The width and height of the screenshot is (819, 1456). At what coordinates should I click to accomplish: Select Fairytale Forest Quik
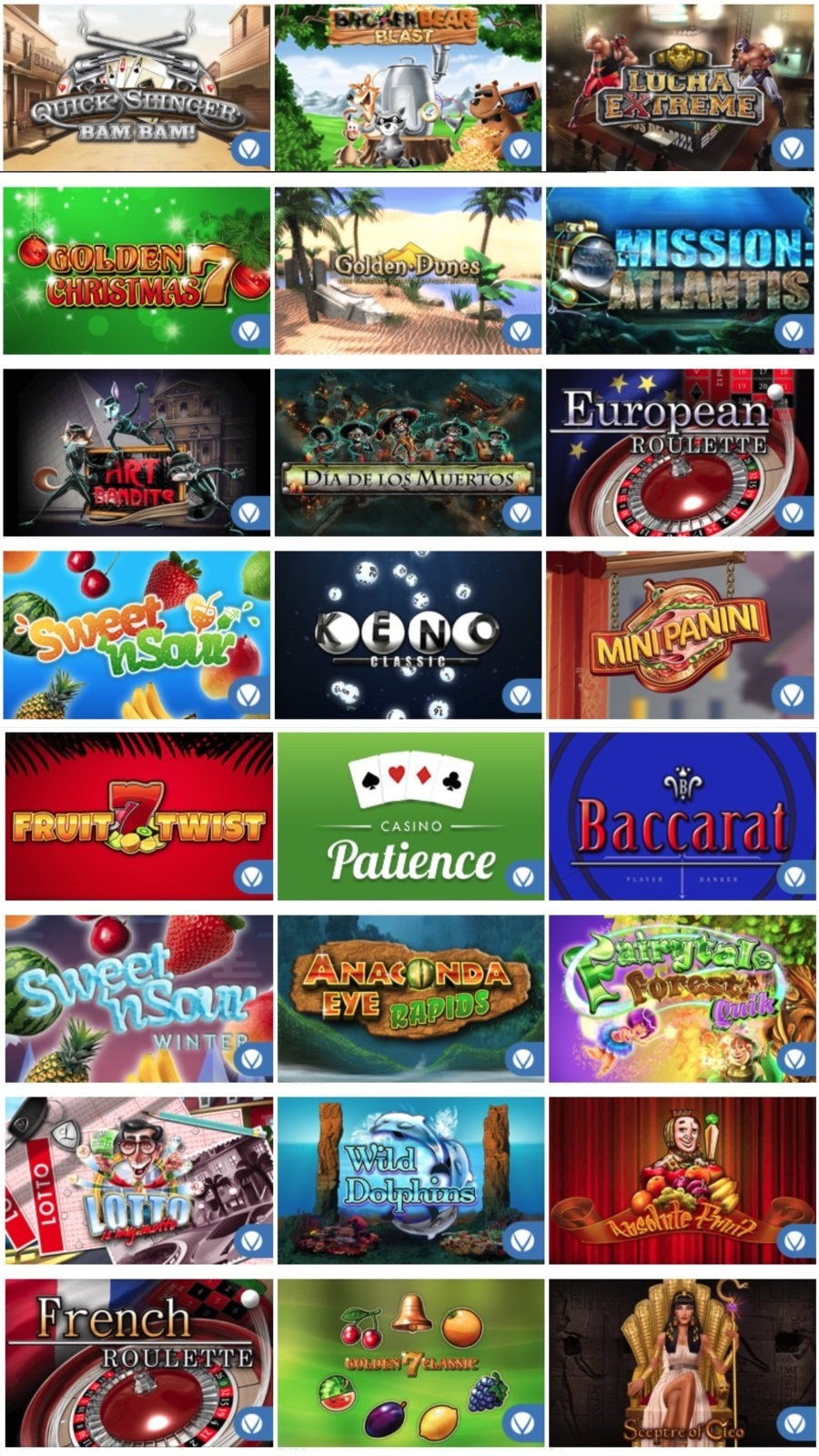click(682, 998)
